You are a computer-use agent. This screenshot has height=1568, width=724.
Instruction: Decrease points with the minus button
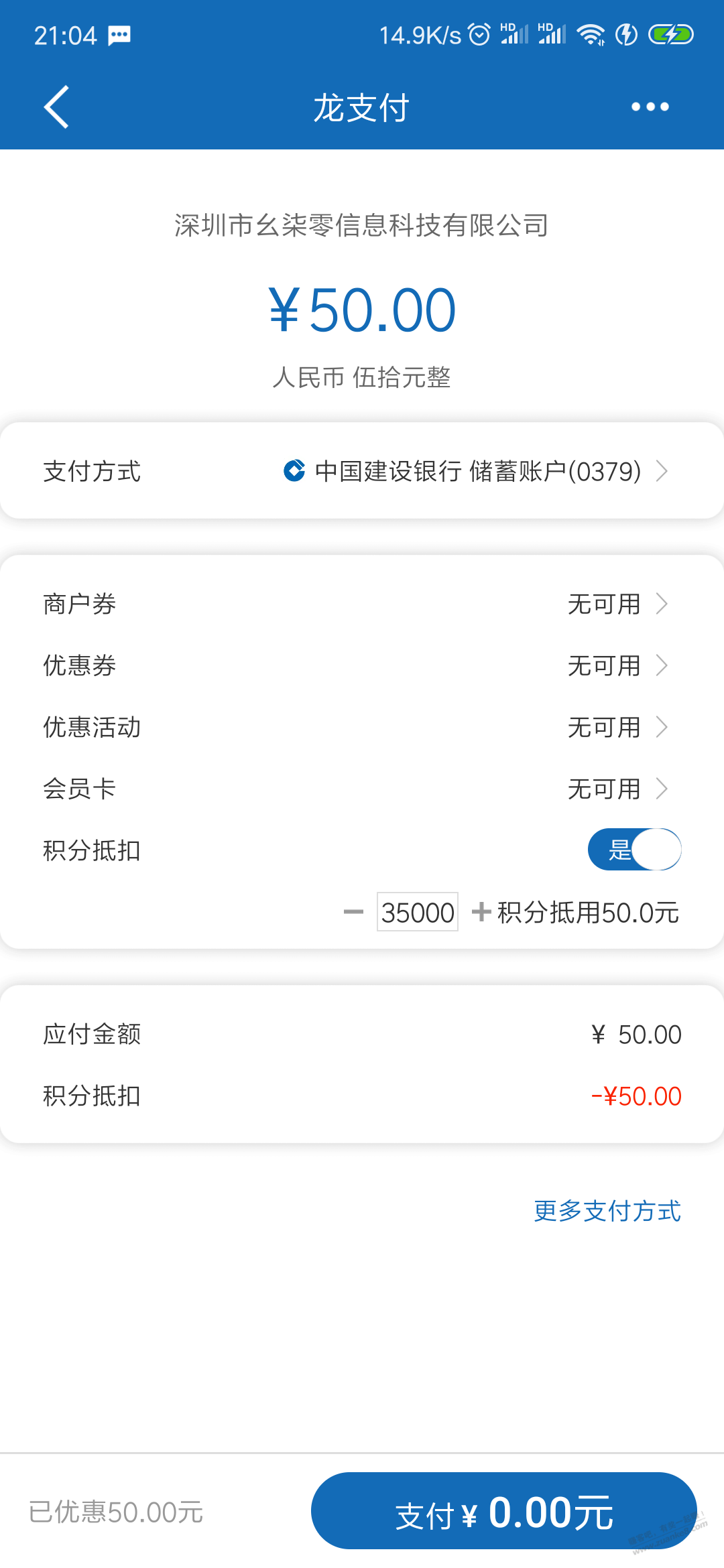[x=353, y=912]
